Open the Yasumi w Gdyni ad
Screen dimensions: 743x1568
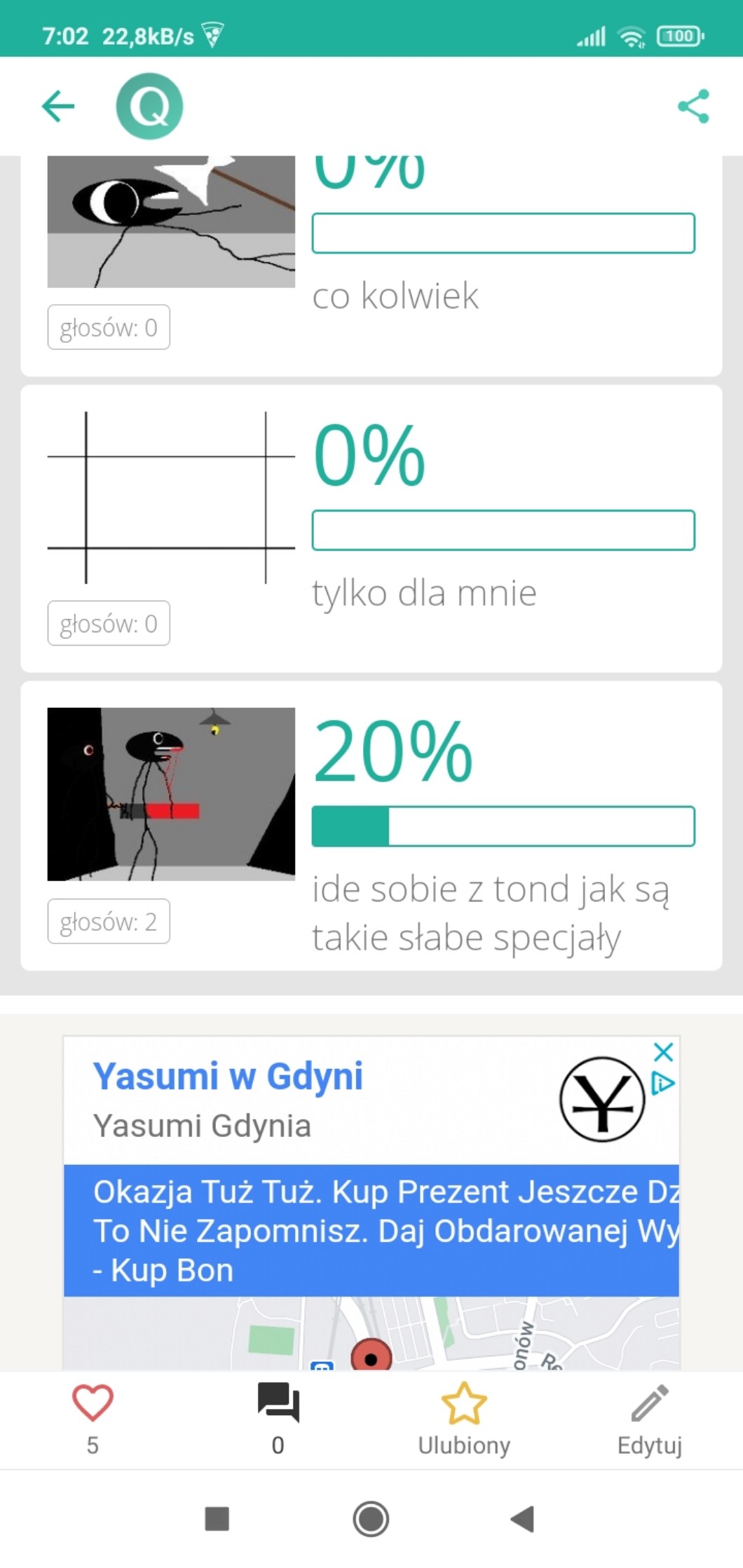coord(228,1077)
